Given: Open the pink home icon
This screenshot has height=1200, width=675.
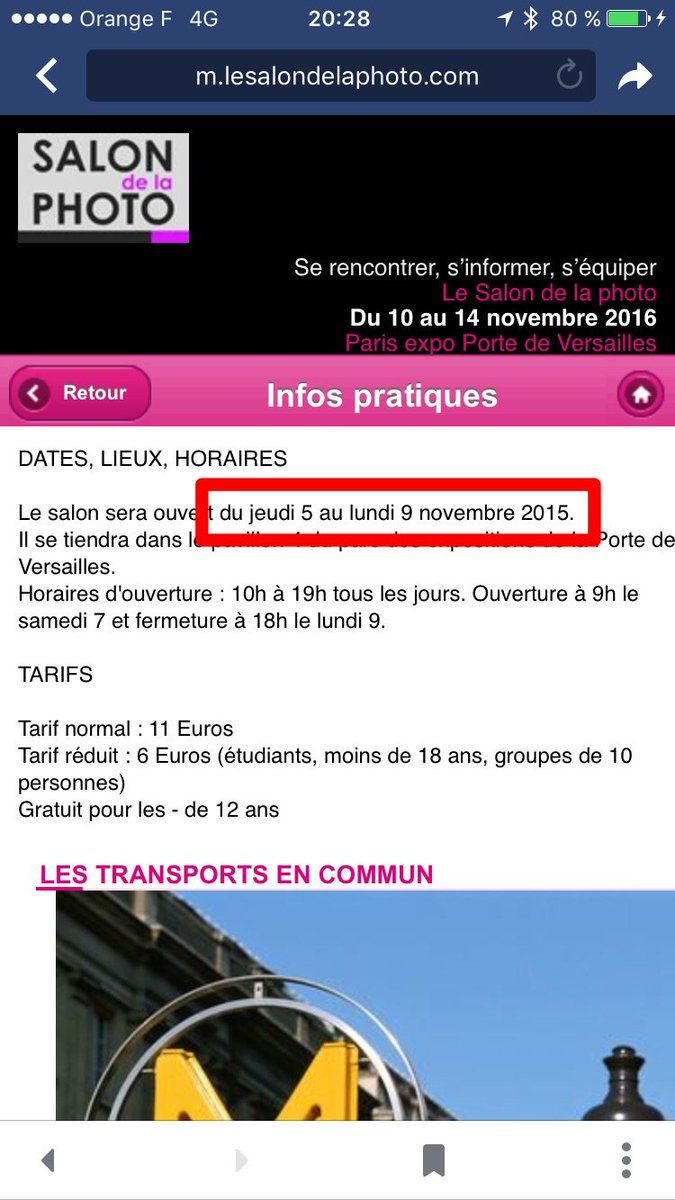Looking at the screenshot, I should 640,395.
